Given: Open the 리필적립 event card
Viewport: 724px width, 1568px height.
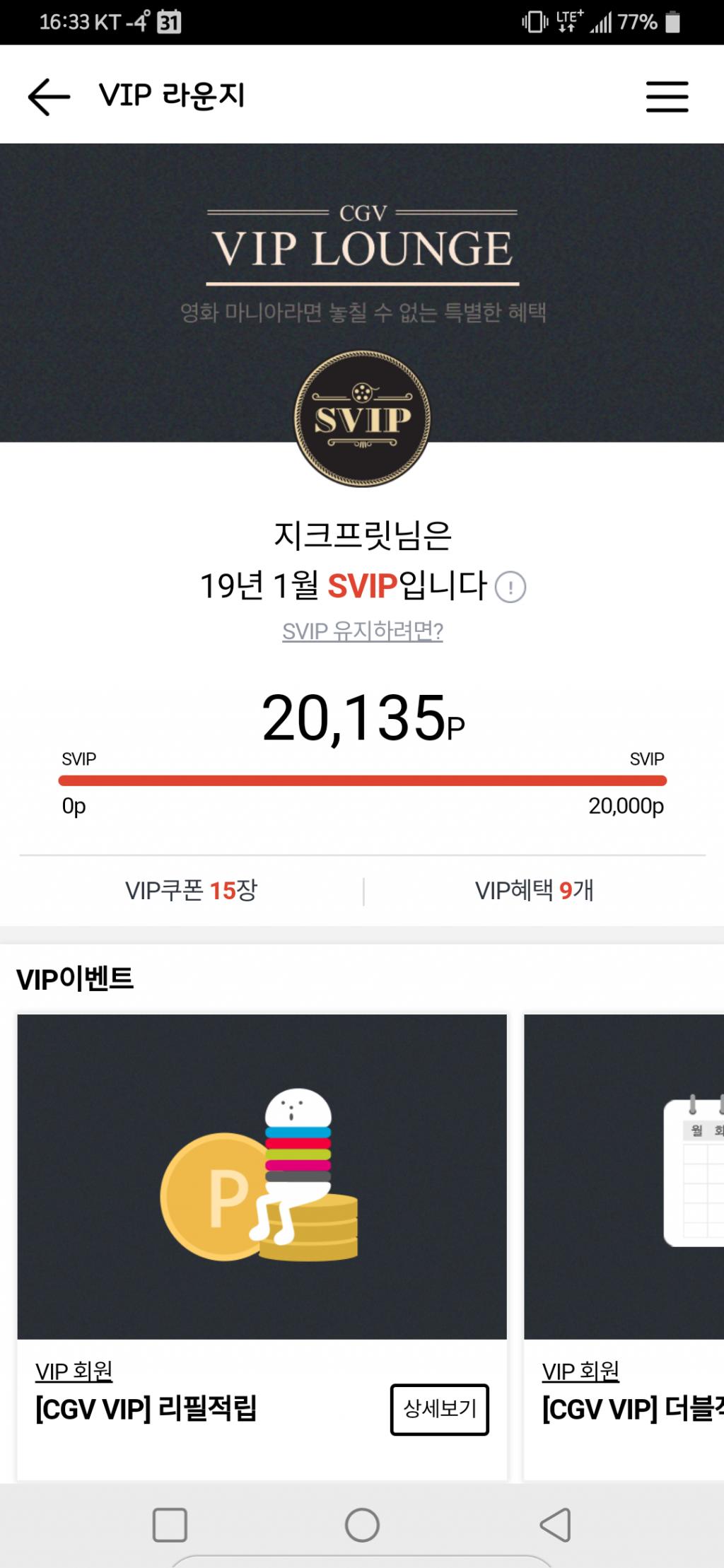Looking at the screenshot, I should (262, 1176).
